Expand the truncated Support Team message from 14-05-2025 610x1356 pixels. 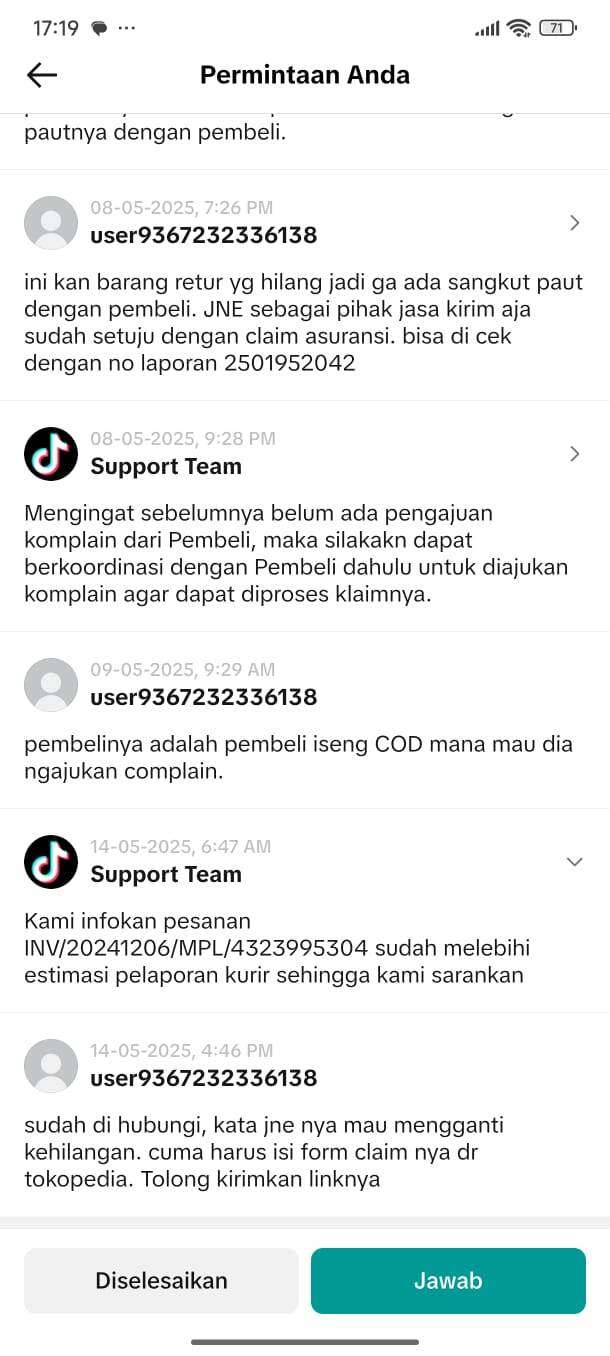(x=574, y=862)
